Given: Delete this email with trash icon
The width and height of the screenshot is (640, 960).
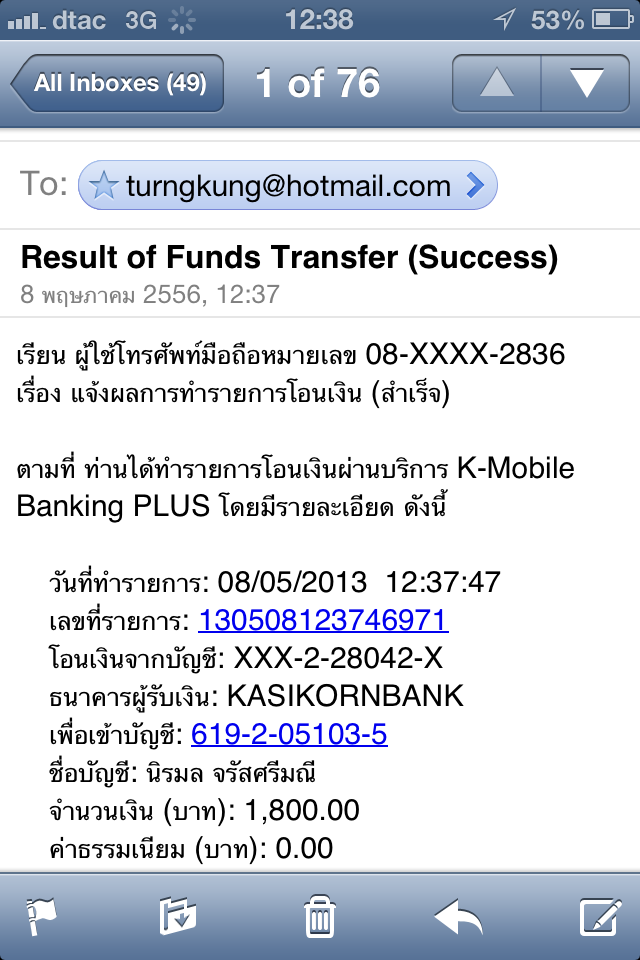Looking at the screenshot, I should (x=319, y=915).
